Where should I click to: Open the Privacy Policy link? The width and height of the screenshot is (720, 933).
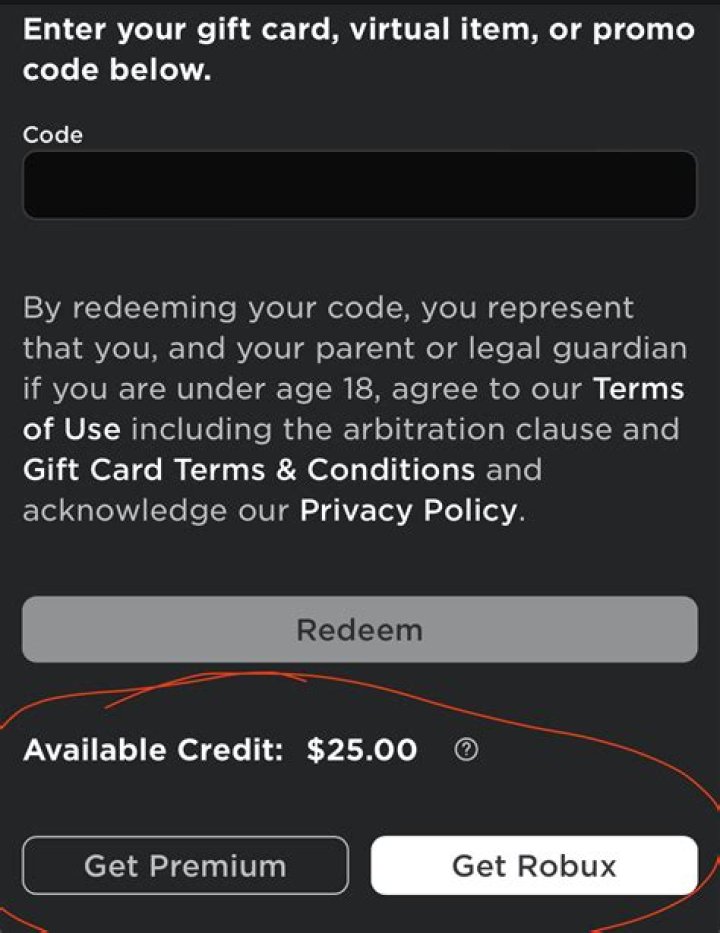point(409,511)
